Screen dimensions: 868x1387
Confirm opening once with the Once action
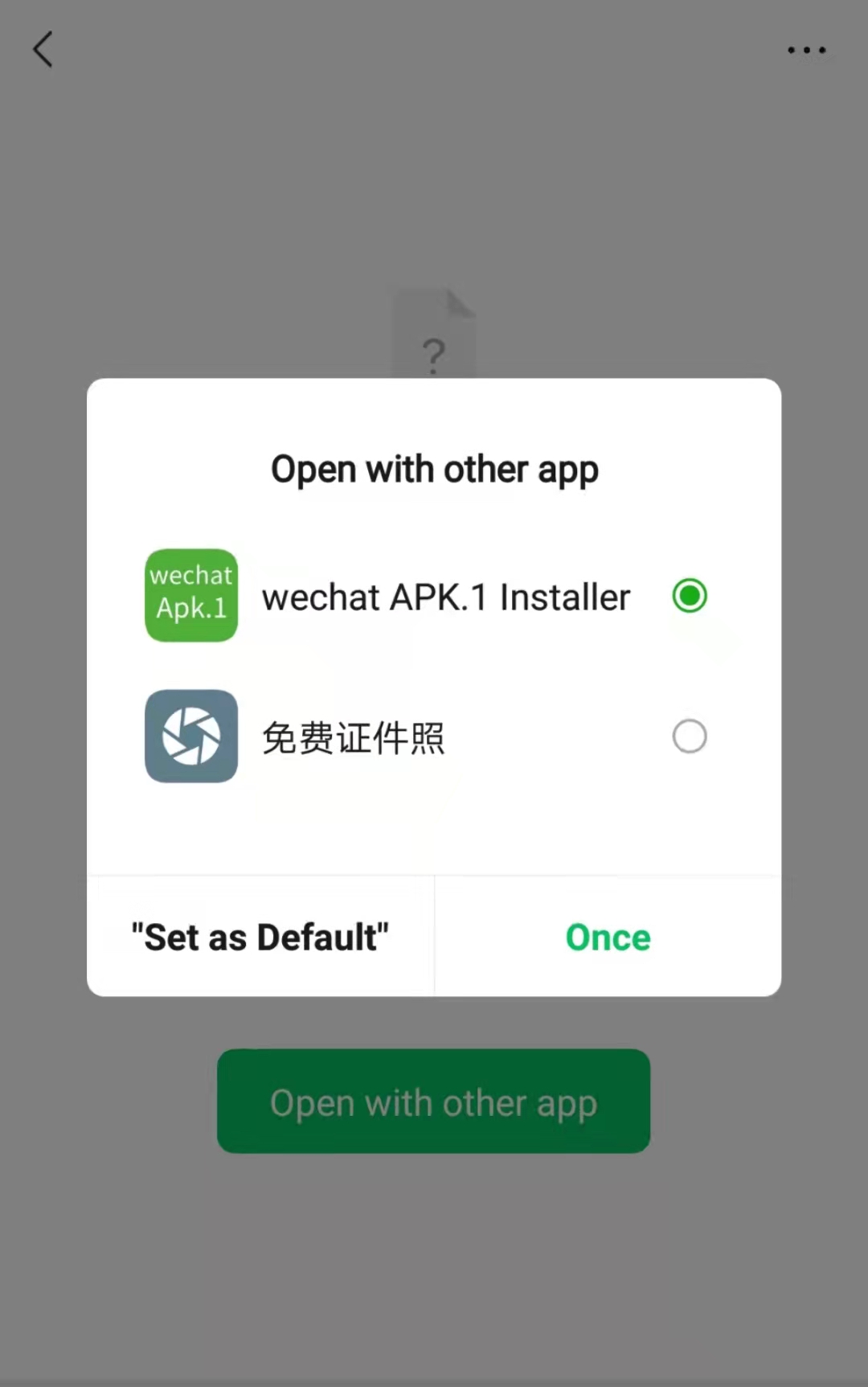click(608, 936)
